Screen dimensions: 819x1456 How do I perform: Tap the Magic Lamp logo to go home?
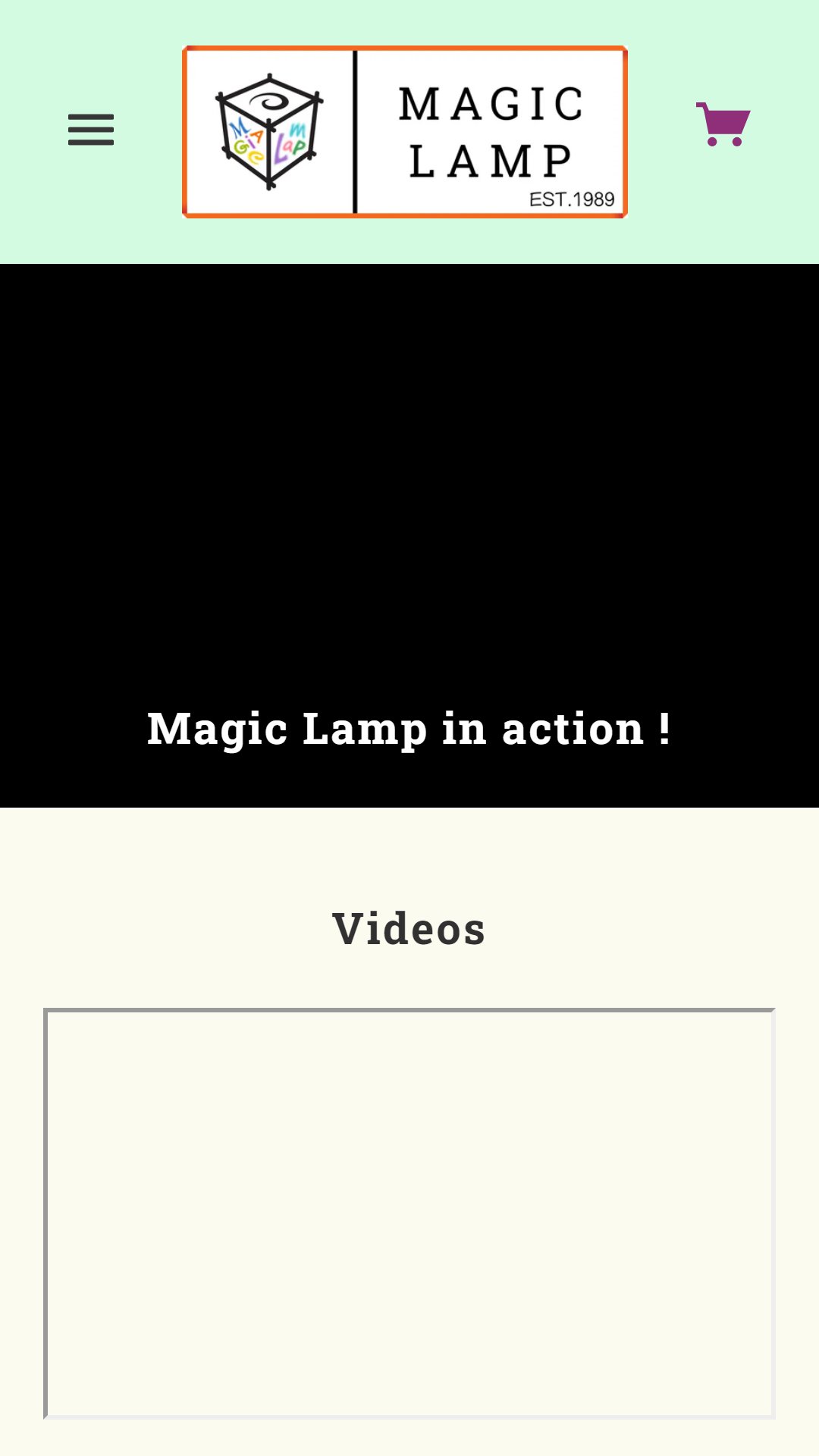click(x=405, y=132)
